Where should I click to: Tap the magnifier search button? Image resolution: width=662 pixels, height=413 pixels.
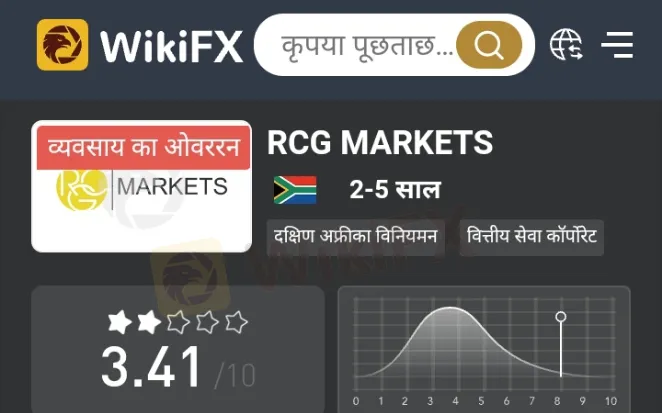click(x=489, y=45)
